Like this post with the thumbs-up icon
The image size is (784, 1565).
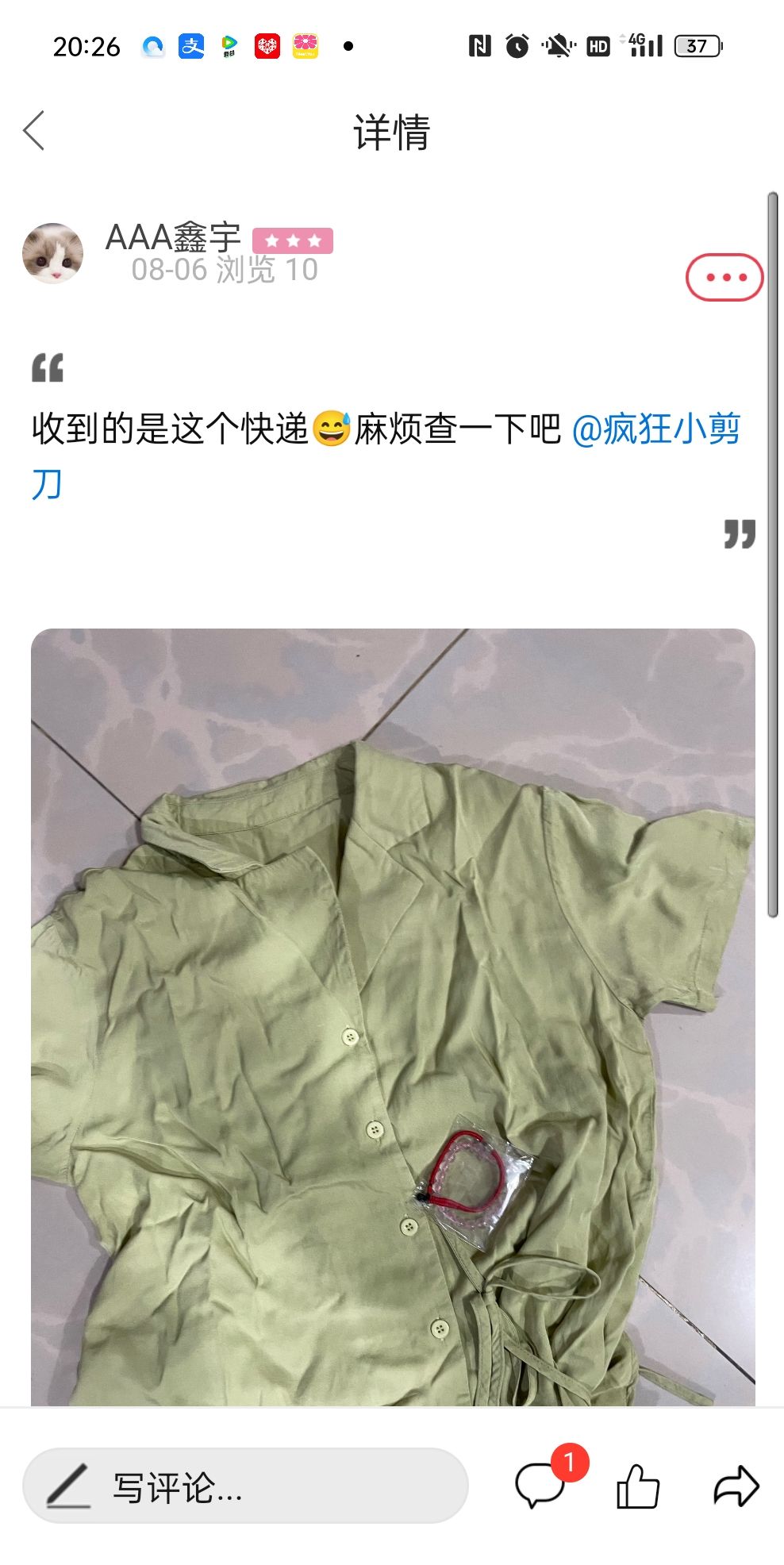[x=638, y=1486]
